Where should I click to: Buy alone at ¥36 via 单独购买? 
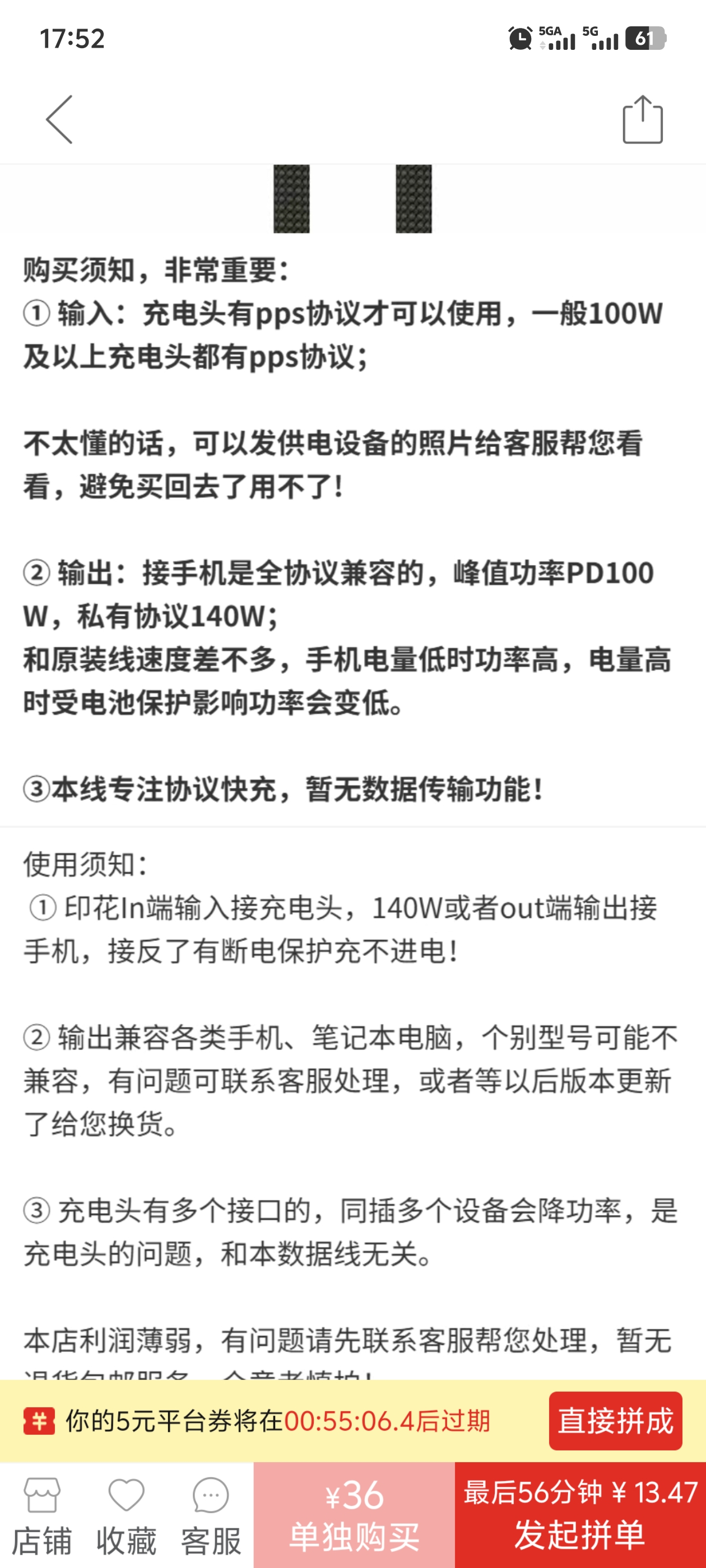[x=354, y=1514]
